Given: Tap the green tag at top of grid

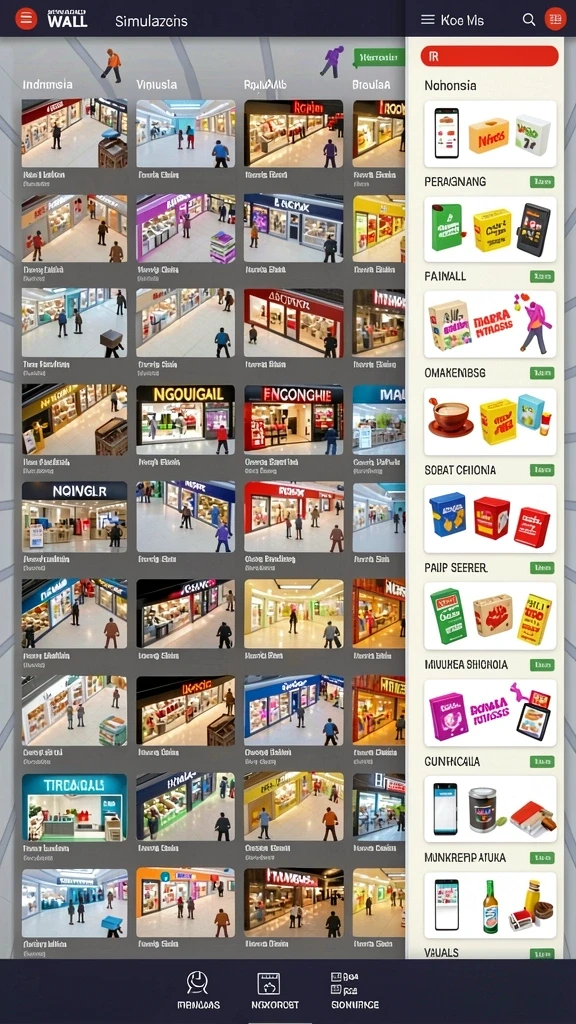Looking at the screenshot, I should (378, 57).
